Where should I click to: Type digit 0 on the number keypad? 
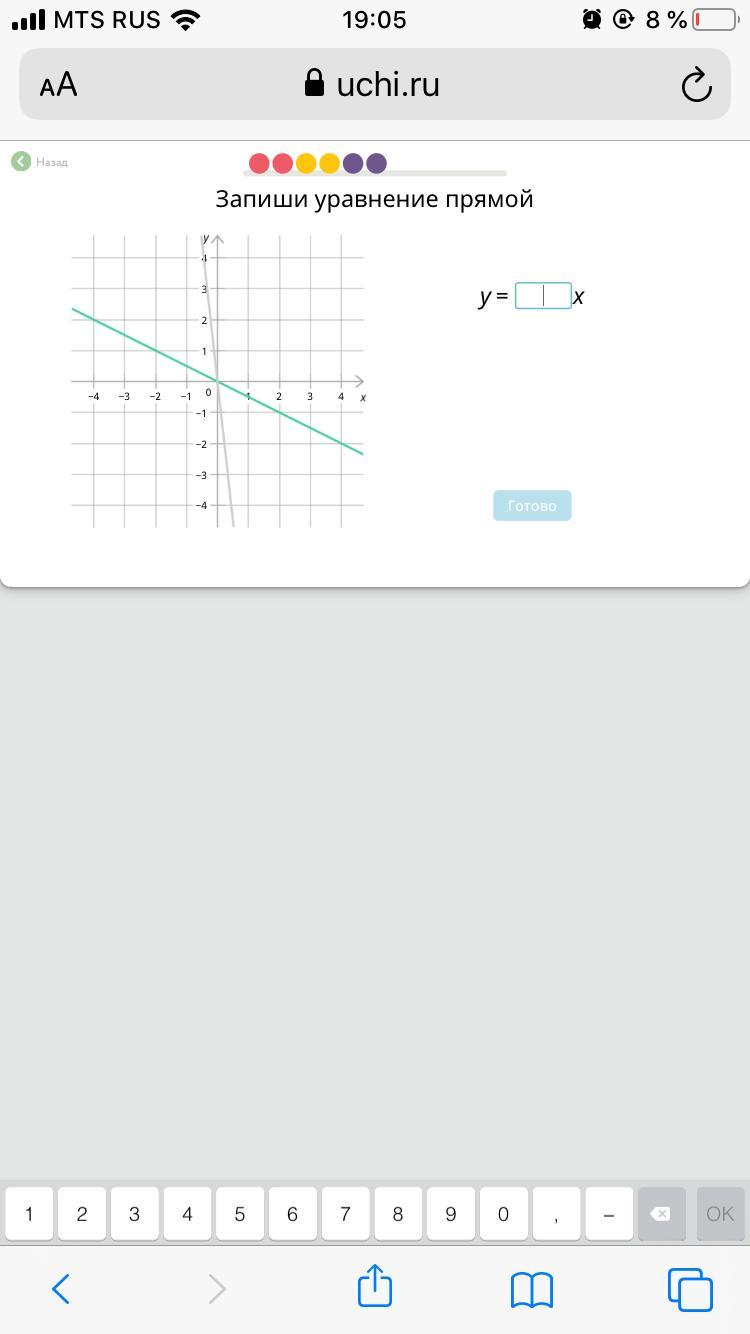[x=503, y=1214]
